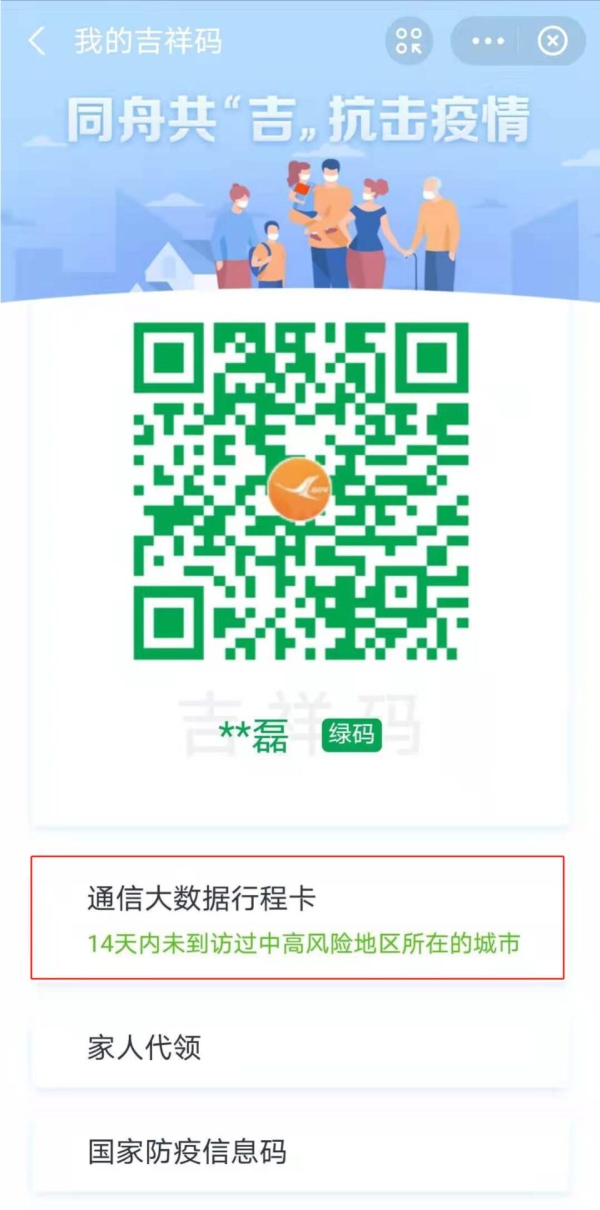This screenshot has width=600, height=1210.
Task: Go back from 我的吉祥码 page
Action: pyautogui.click(x=38, y=41)
